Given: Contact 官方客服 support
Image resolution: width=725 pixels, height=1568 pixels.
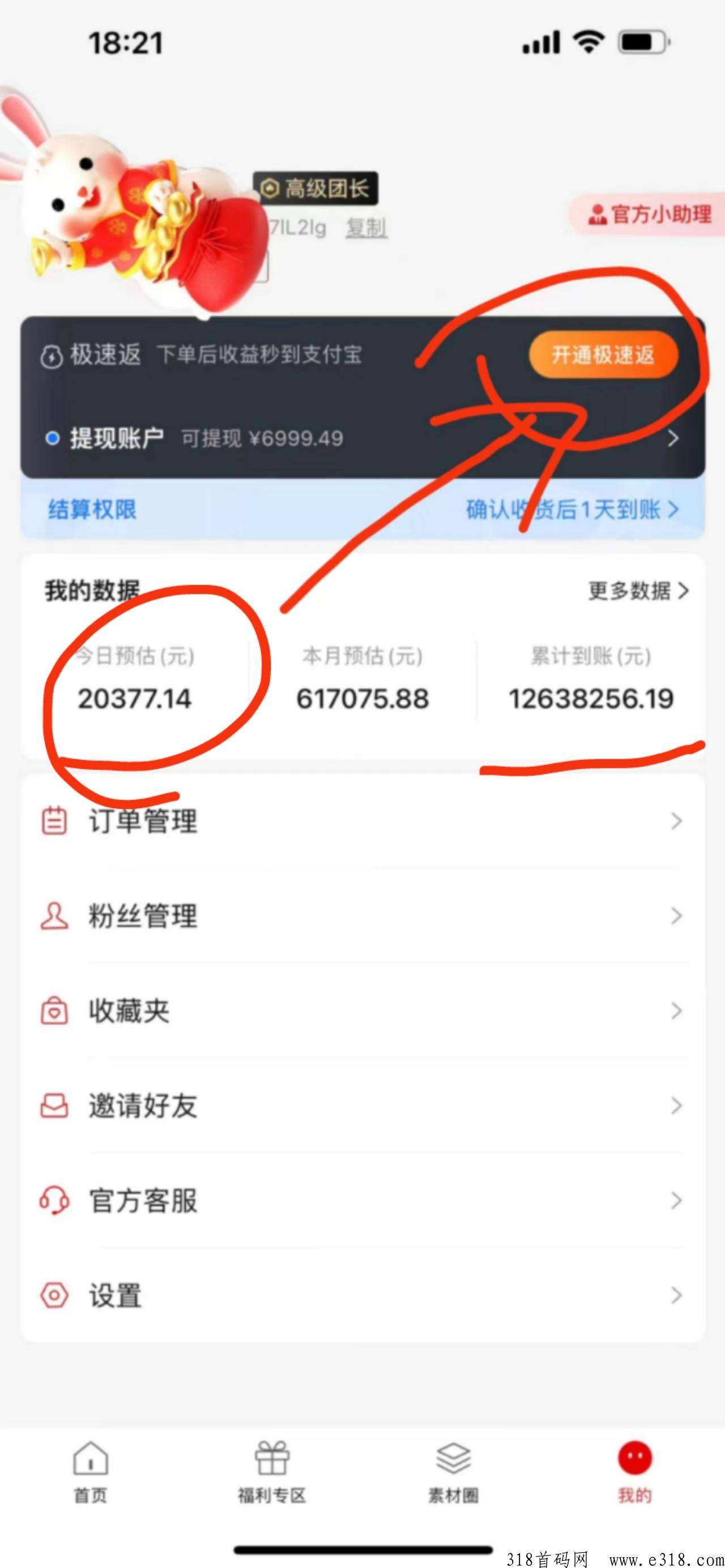Looking at the screenshot, I should 362,1201.
